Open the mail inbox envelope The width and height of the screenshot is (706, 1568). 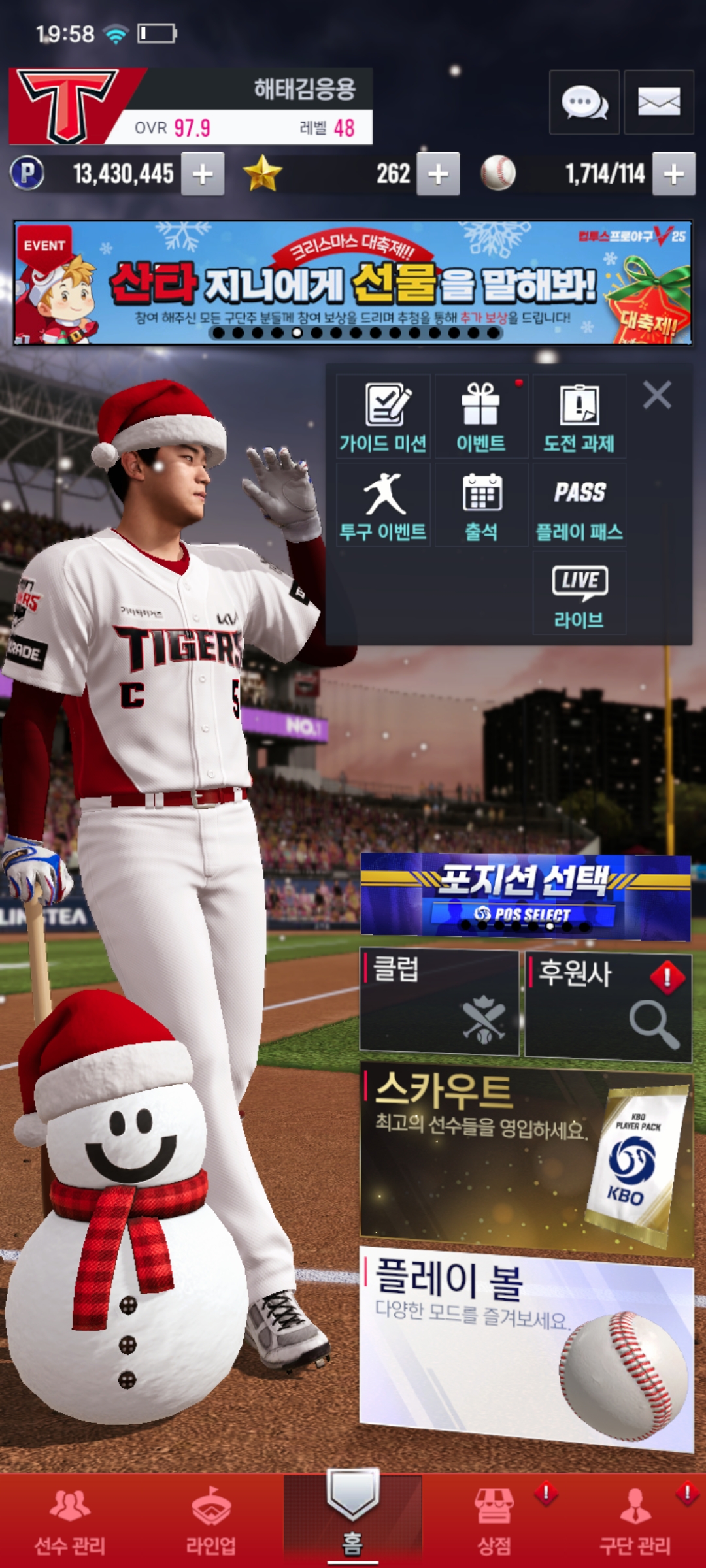click(658, 103)
